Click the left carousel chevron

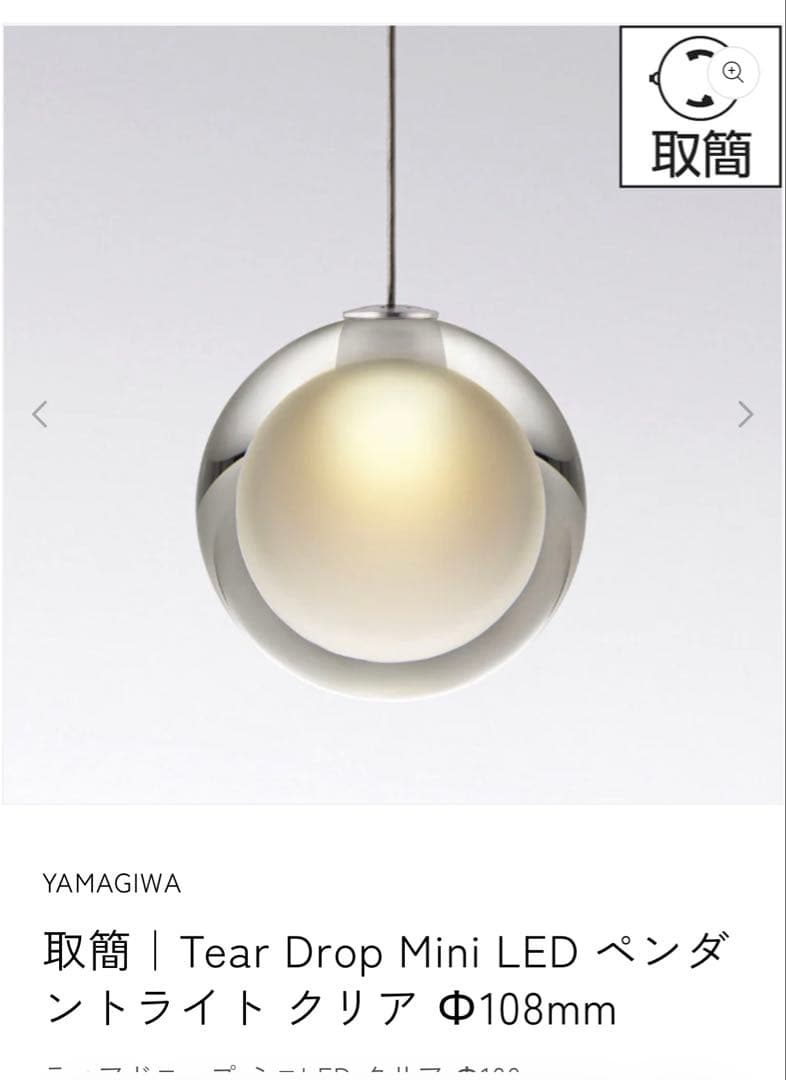click(x=38, y=412)
